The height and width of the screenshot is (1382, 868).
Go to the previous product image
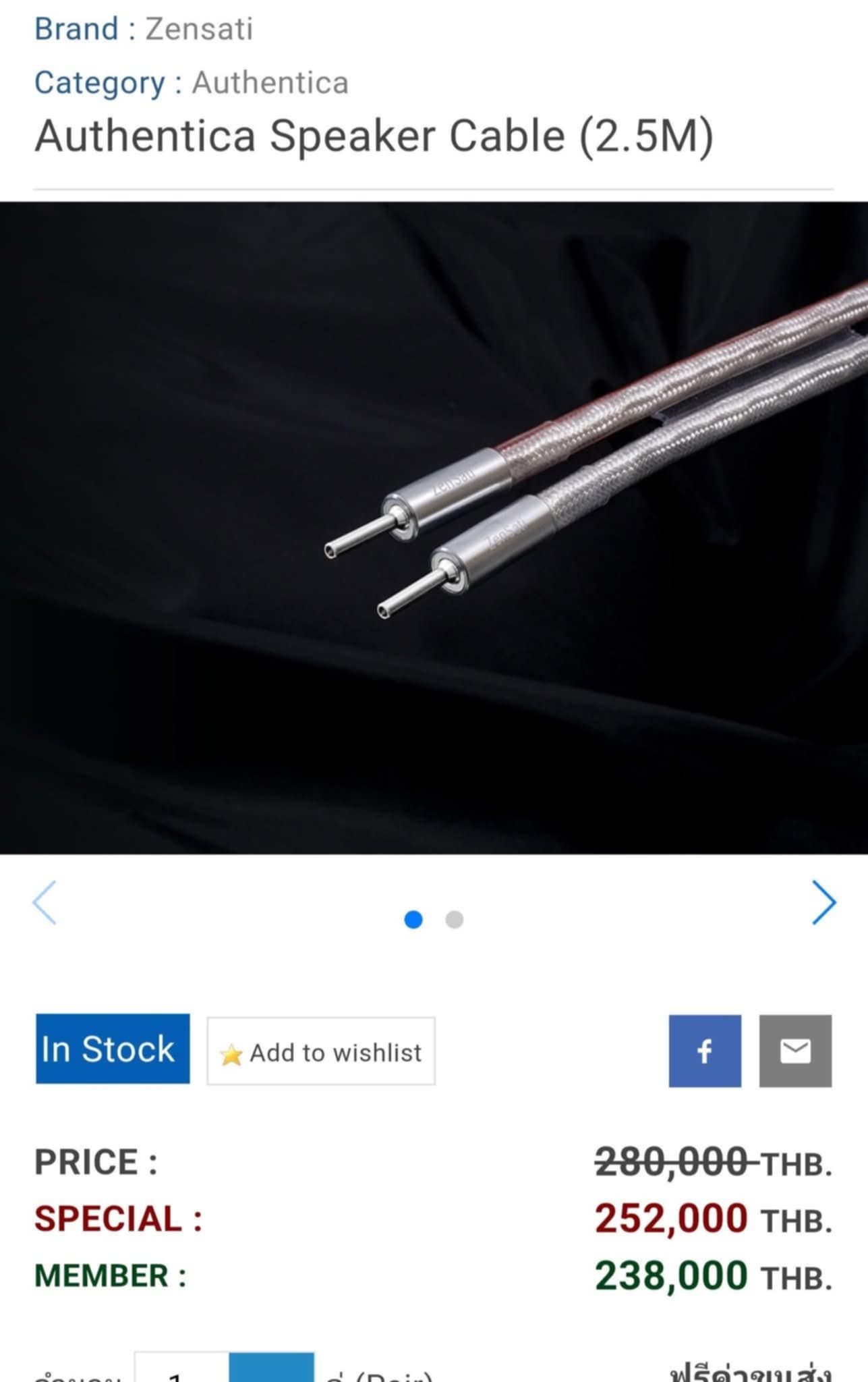45,902
